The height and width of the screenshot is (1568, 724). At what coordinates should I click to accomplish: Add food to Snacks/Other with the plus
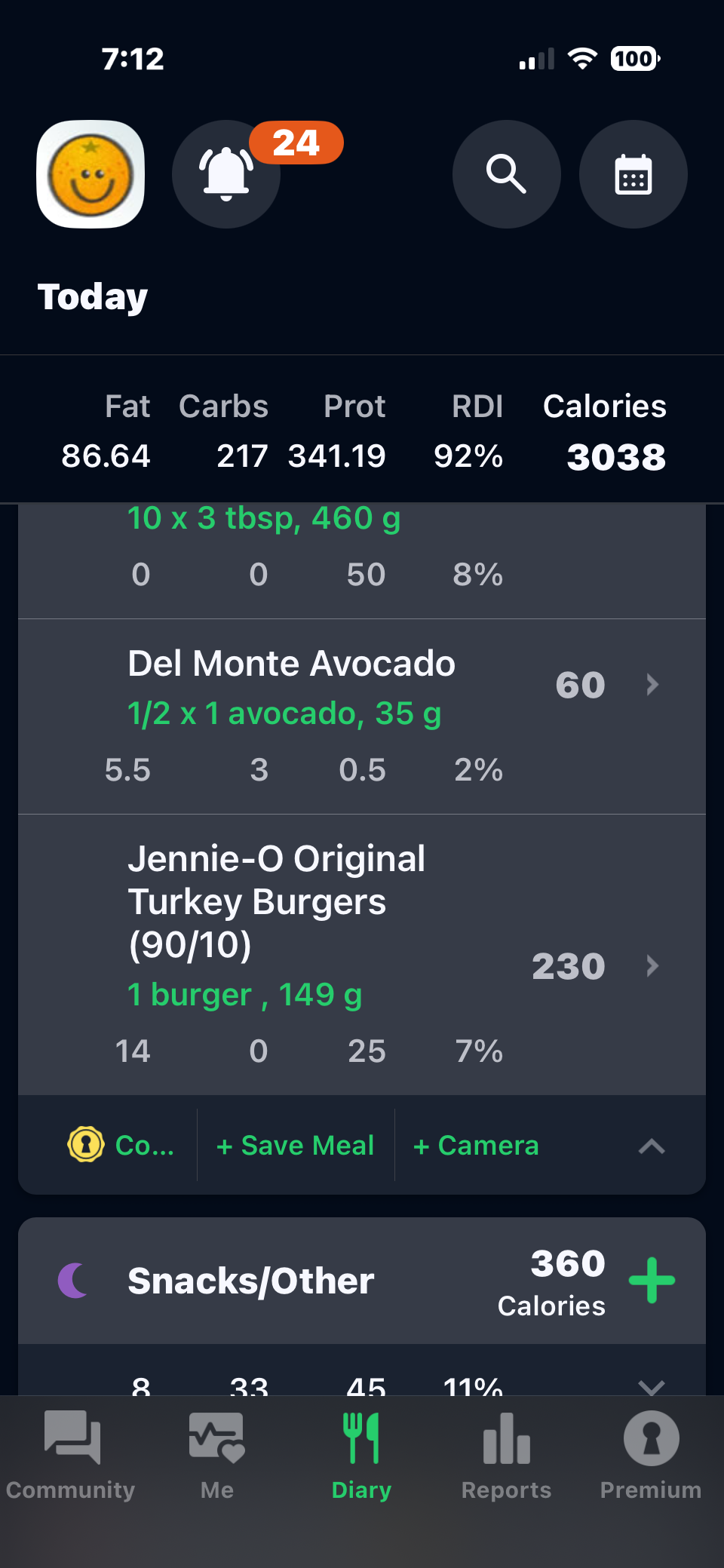pos(652,1280)
